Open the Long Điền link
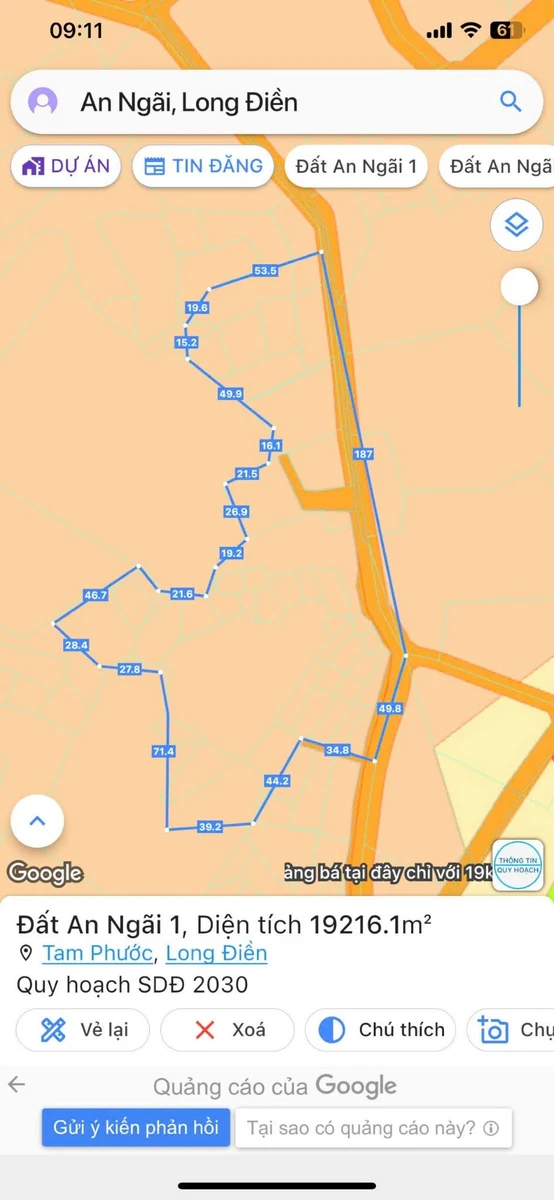Image resolution: width=554 pixels, height=1200 pixels. [216, 953]
